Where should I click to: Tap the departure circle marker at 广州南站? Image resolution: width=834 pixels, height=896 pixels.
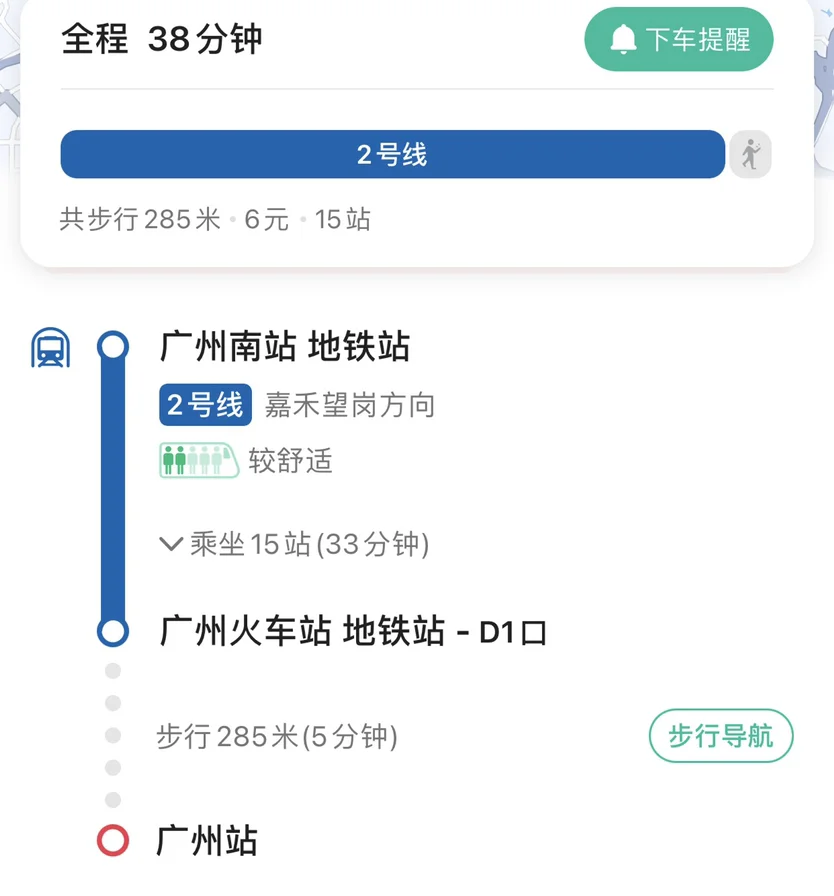113,345
